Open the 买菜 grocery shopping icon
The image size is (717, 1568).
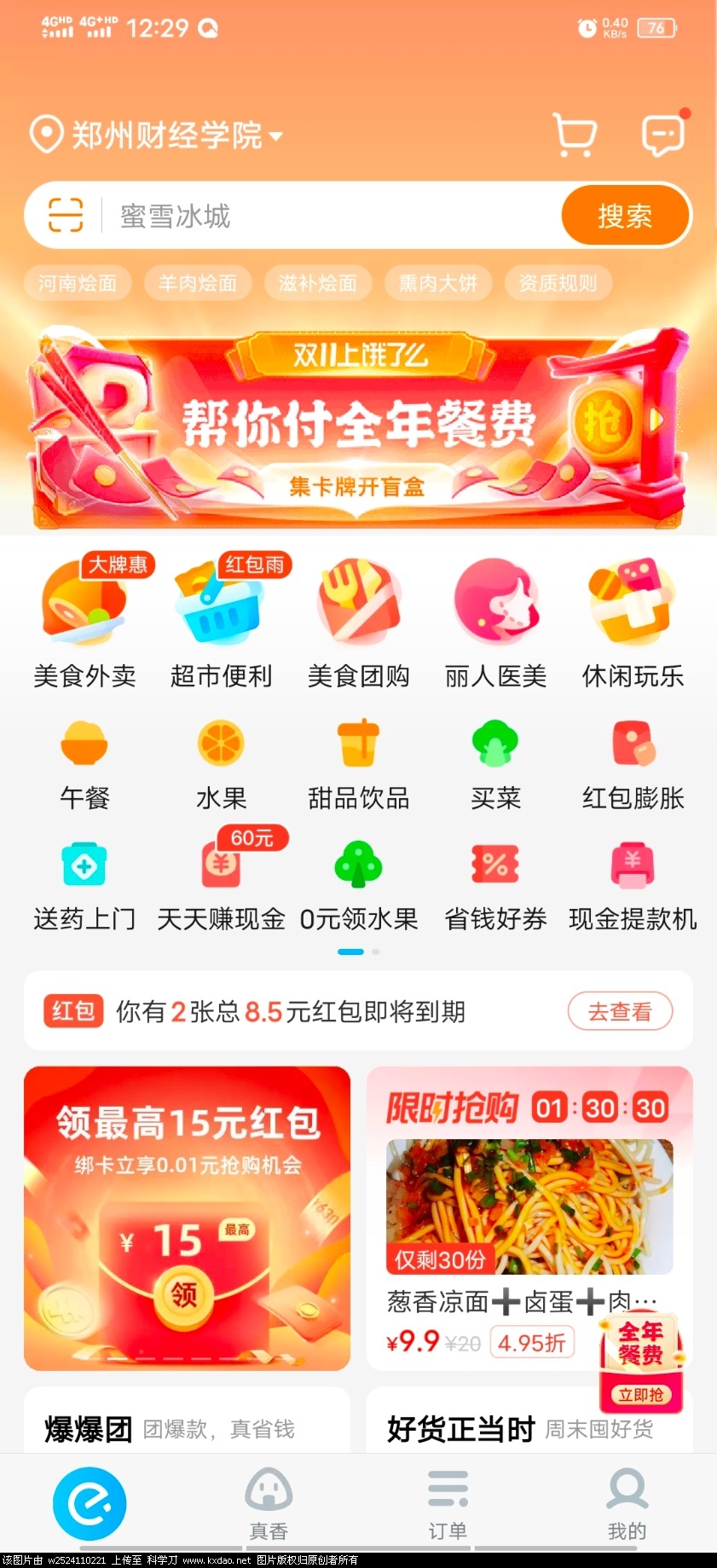tap(495, 743)
